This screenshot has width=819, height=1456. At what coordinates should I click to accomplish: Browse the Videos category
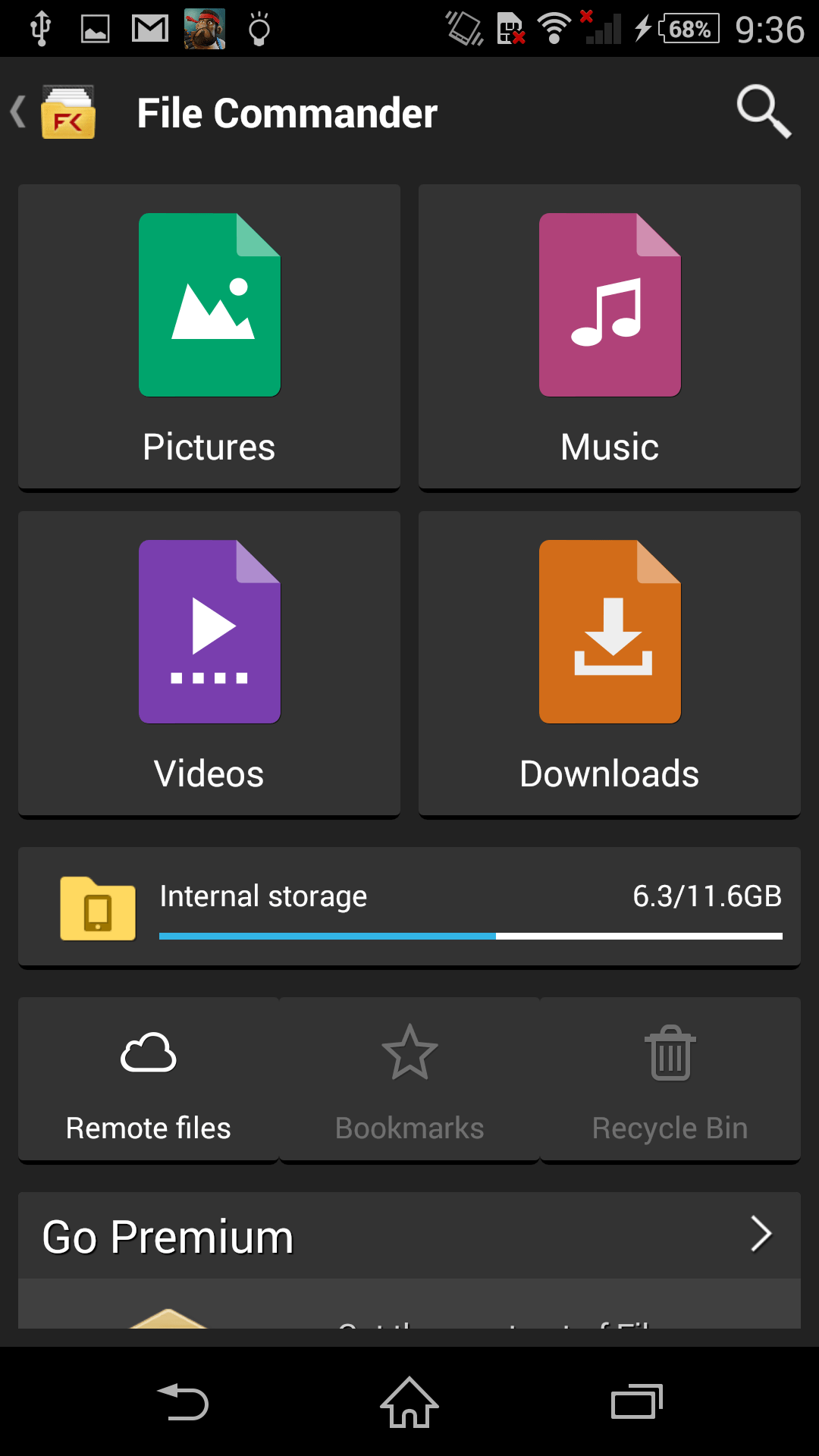click(209, 664)
